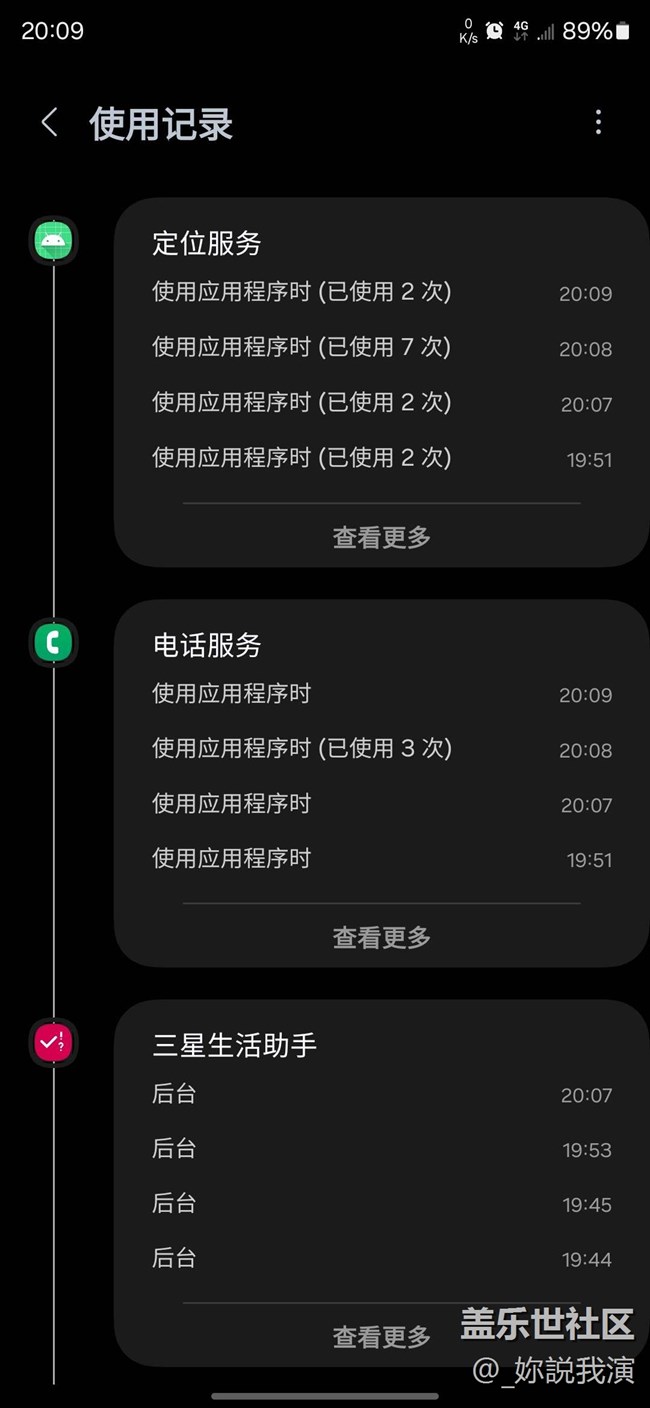The width and height of the screenshot is (650, 1408).
Task: Open the 定位服务 app icon
Action: [53, 241]
